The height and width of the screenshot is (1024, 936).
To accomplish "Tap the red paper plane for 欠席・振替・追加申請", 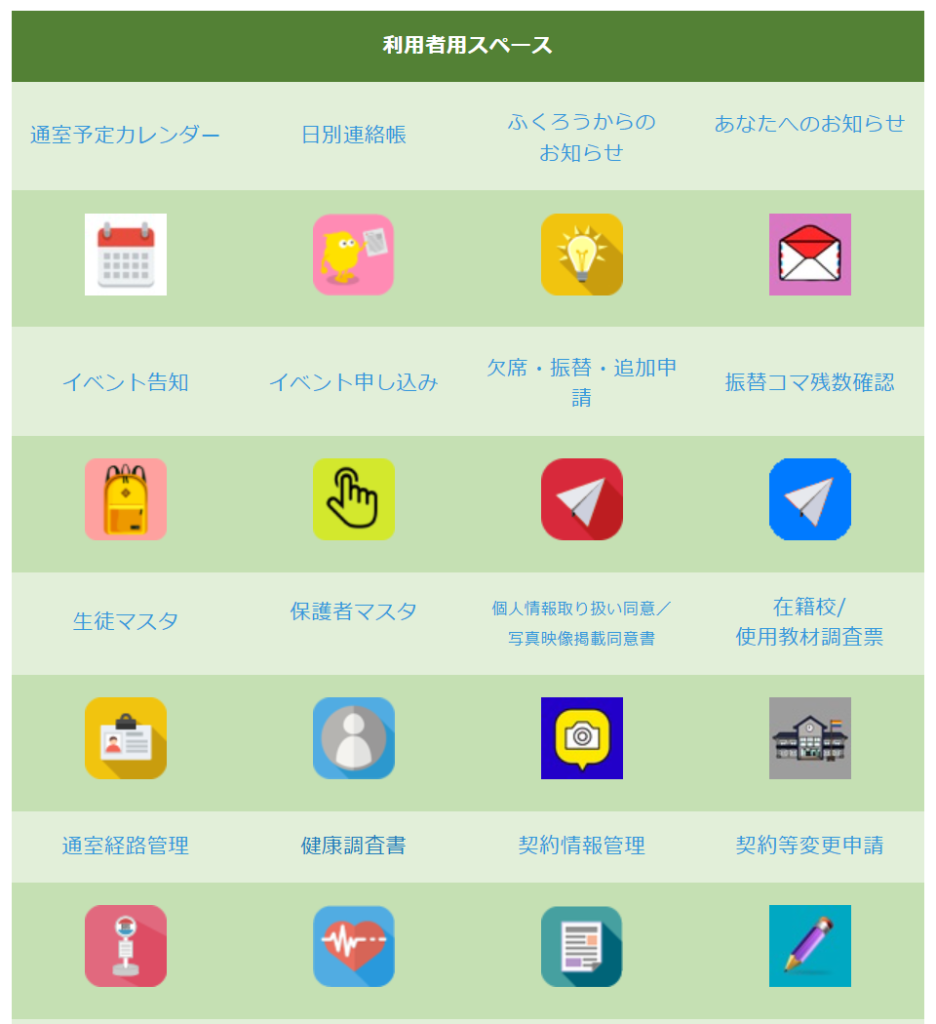I will (582, 499).
